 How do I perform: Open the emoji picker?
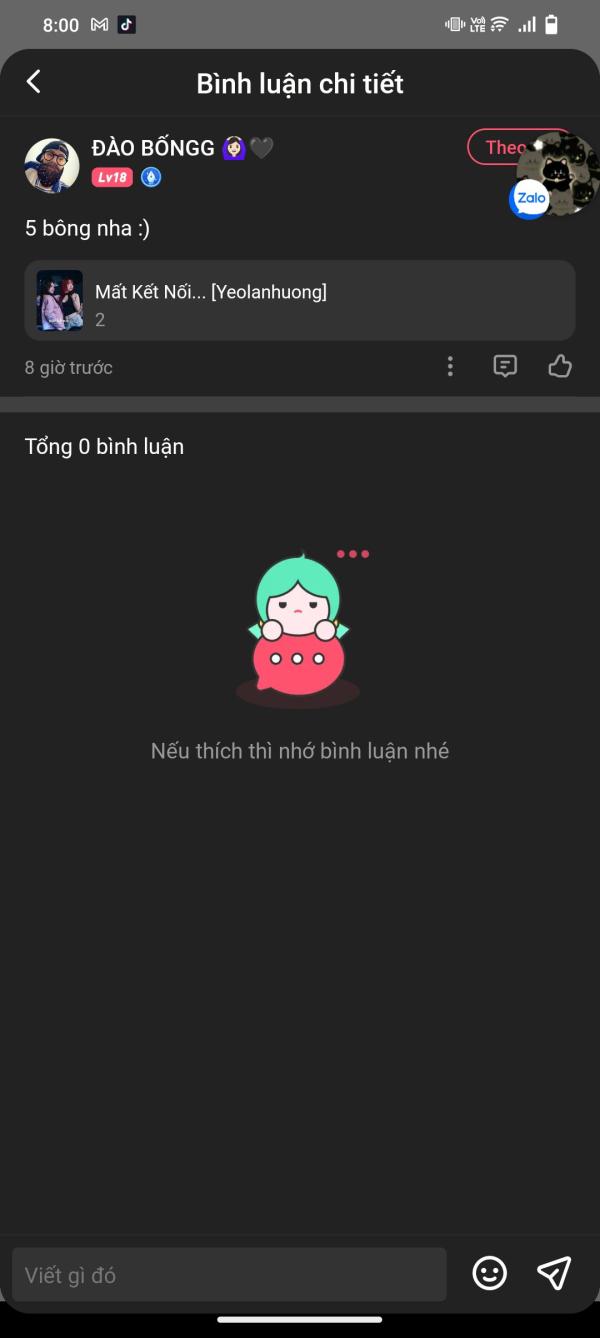click(490, 1273)
